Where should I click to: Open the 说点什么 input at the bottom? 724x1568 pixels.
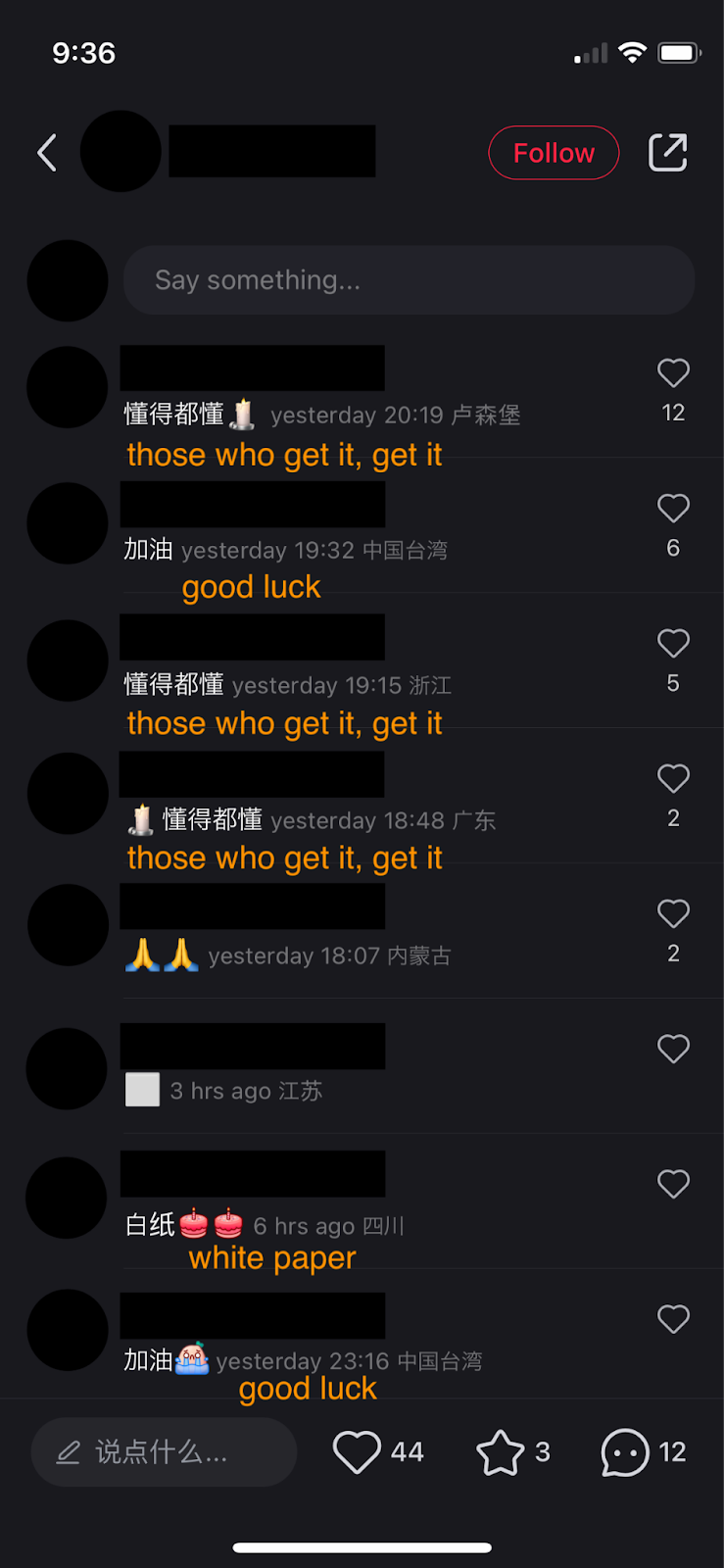[164, 1452]
